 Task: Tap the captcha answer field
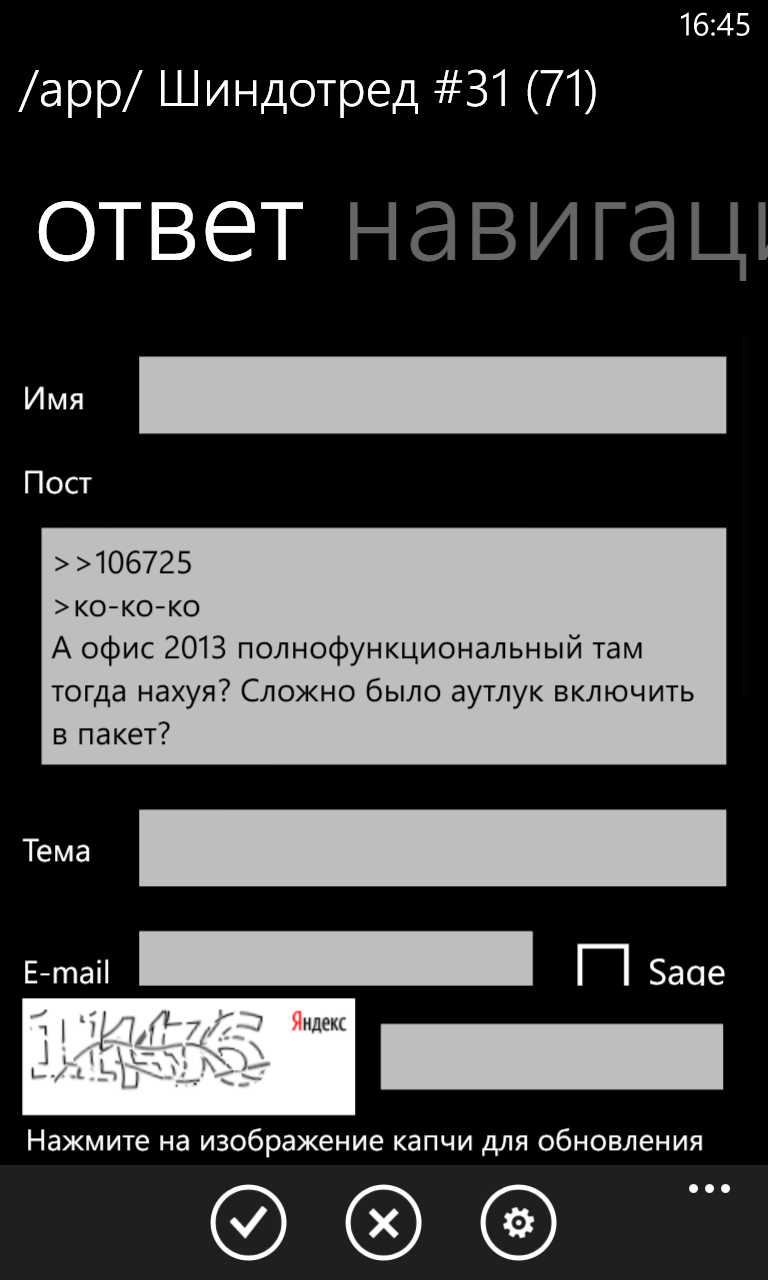tap(552, 1056)
